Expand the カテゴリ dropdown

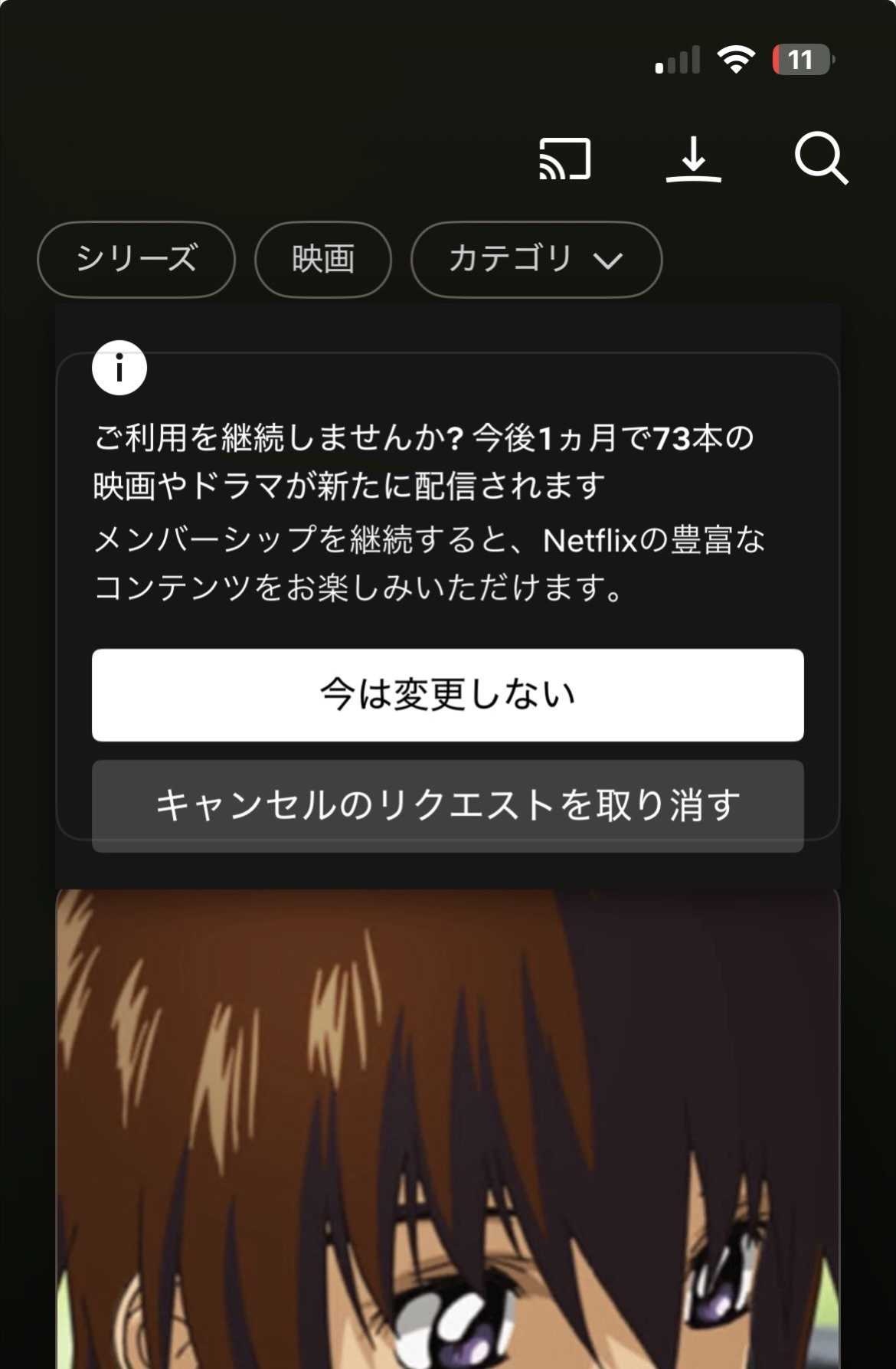(536, 259)
